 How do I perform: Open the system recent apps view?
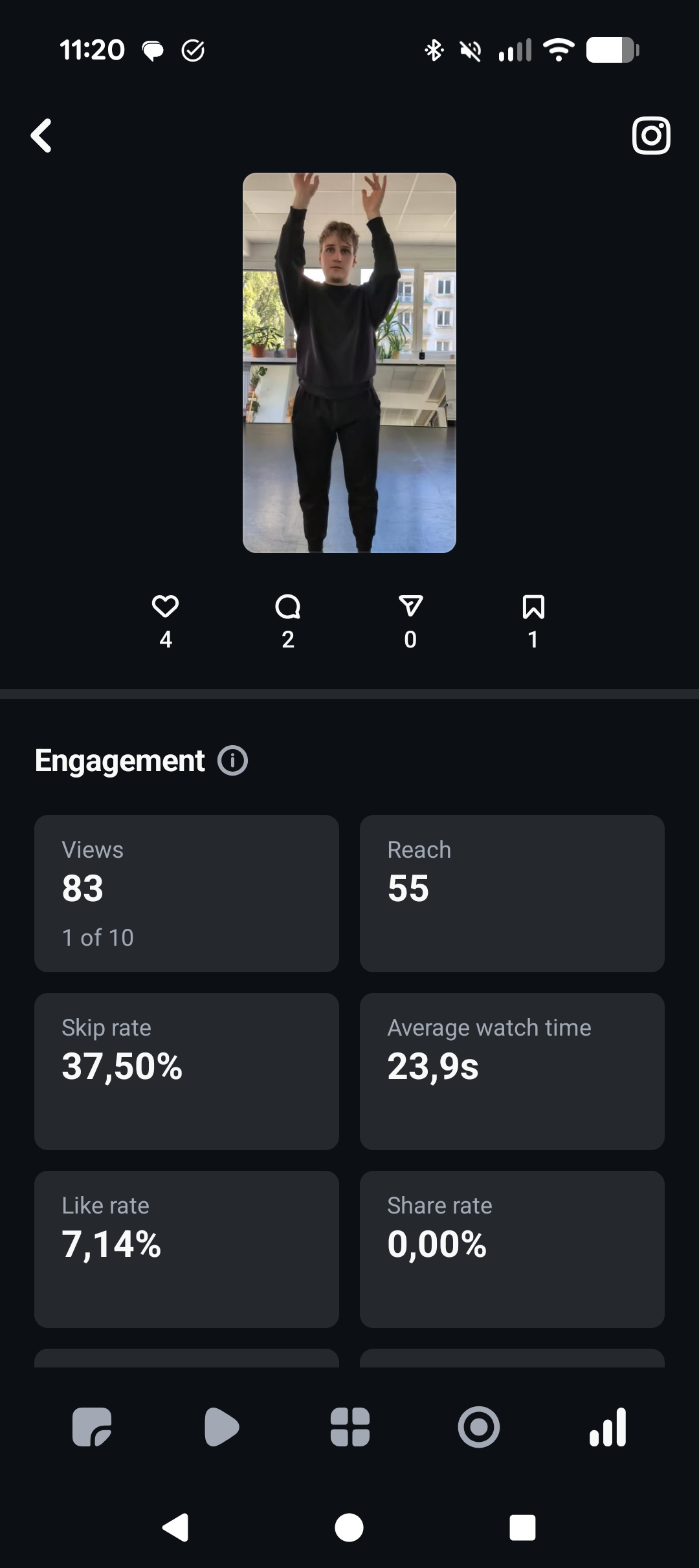[522, 1528]
